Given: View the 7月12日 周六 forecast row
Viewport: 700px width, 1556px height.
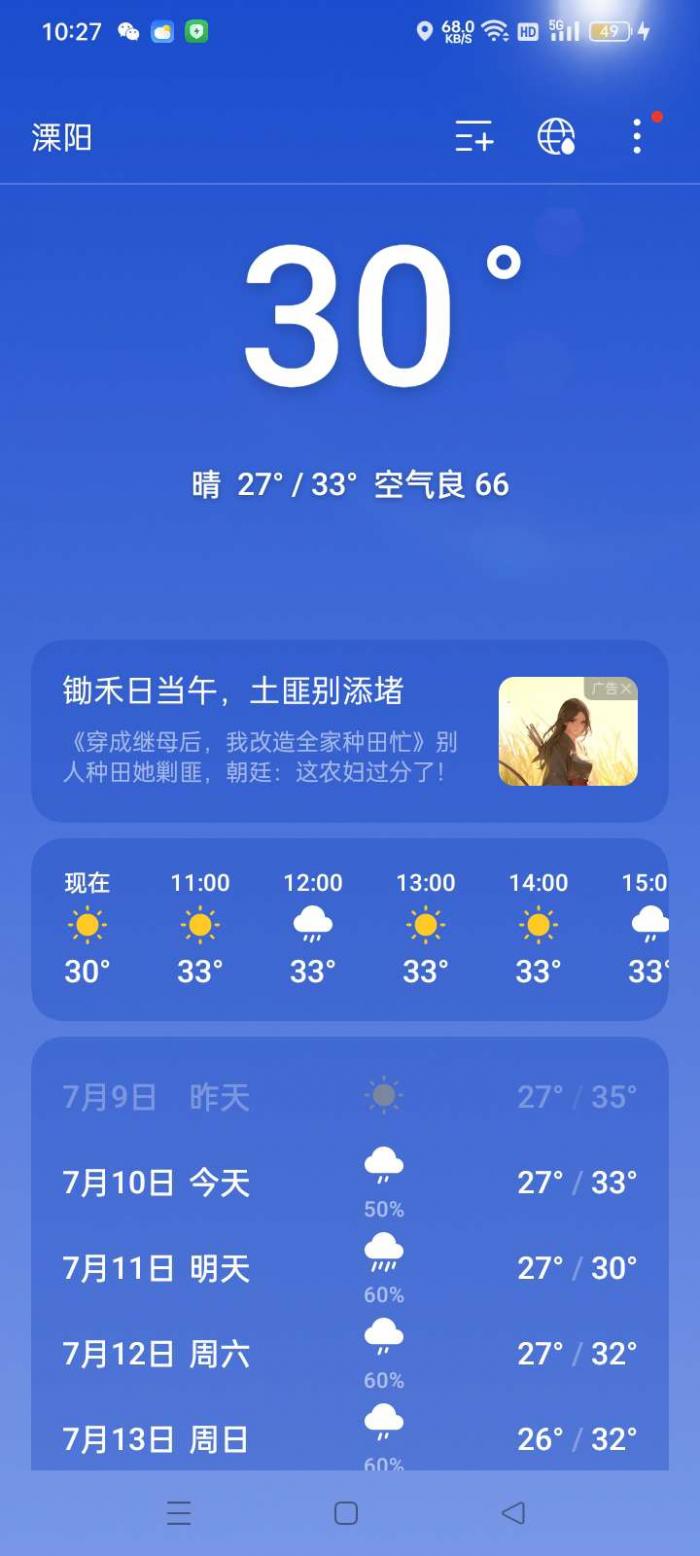Looking at the screenshot, I should (x=349, y=1354).
